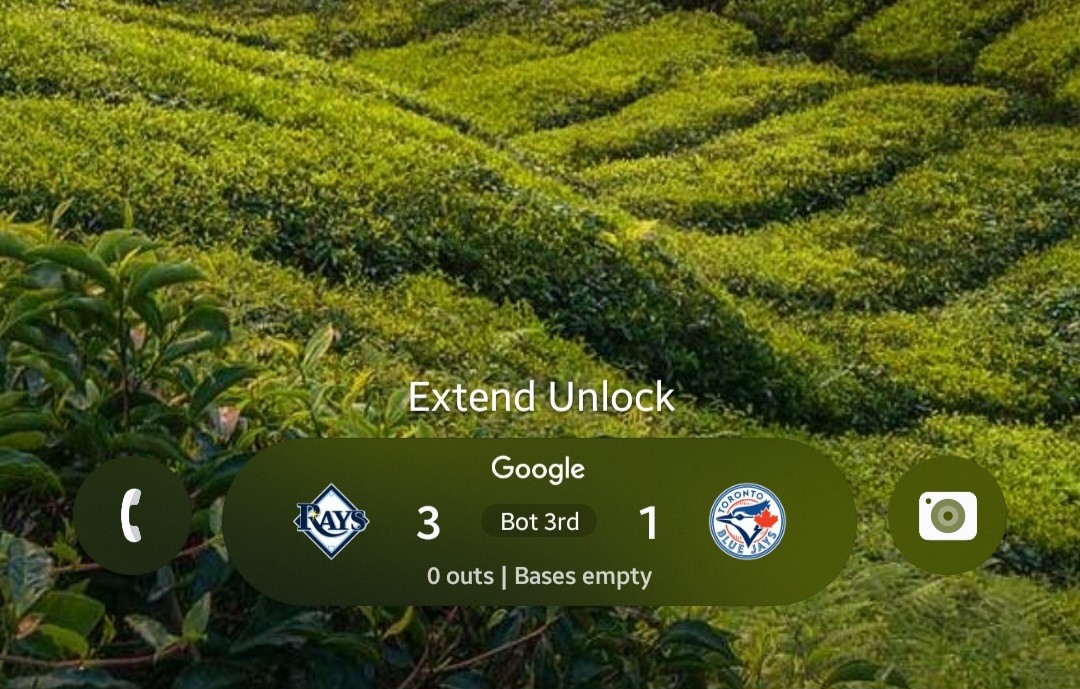Open the phone shortcut on lock screen
The width and height of the screenshot is (1080, 689).
pos(132,516)
